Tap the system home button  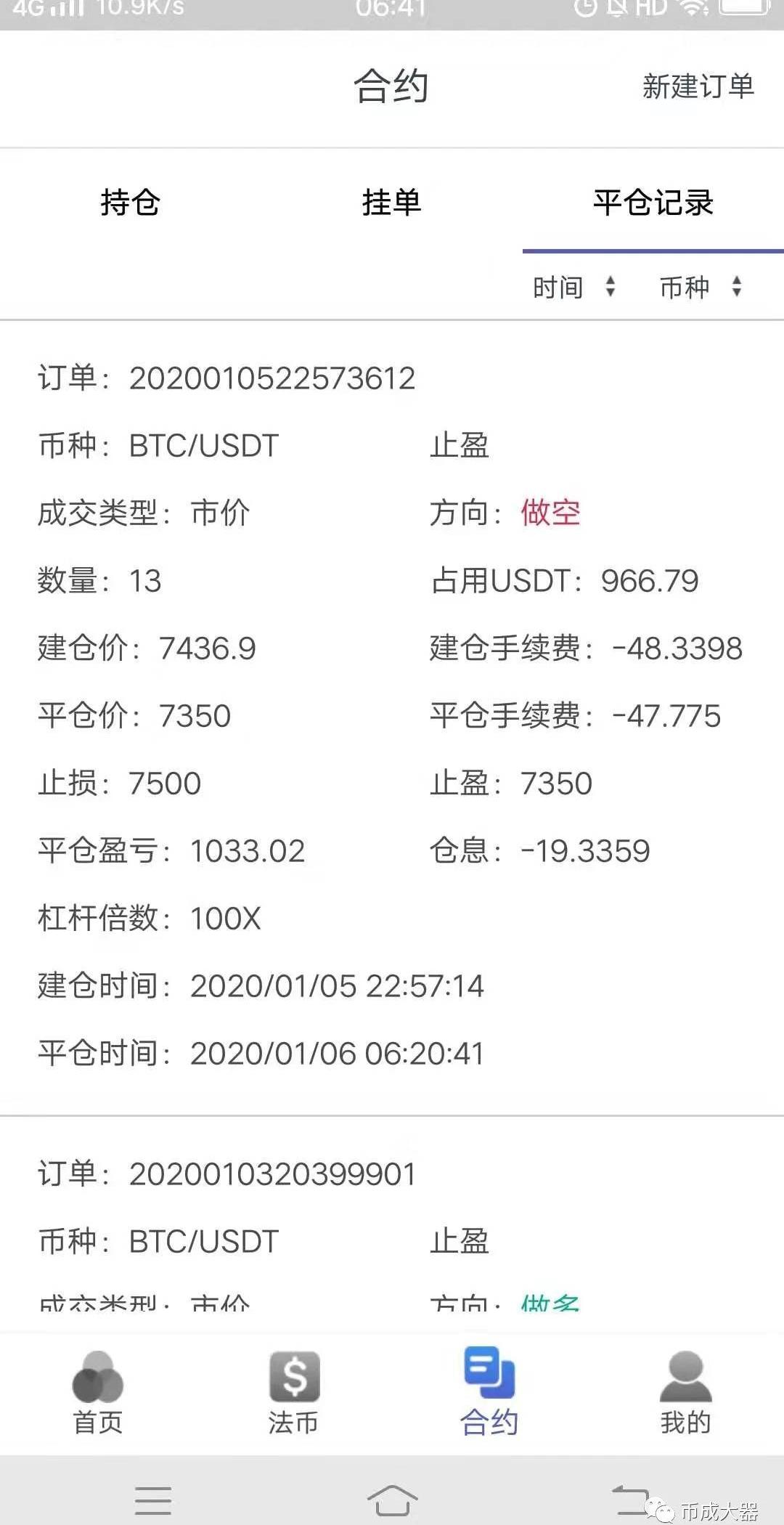pyautogui.click(x=392, y=1499)
